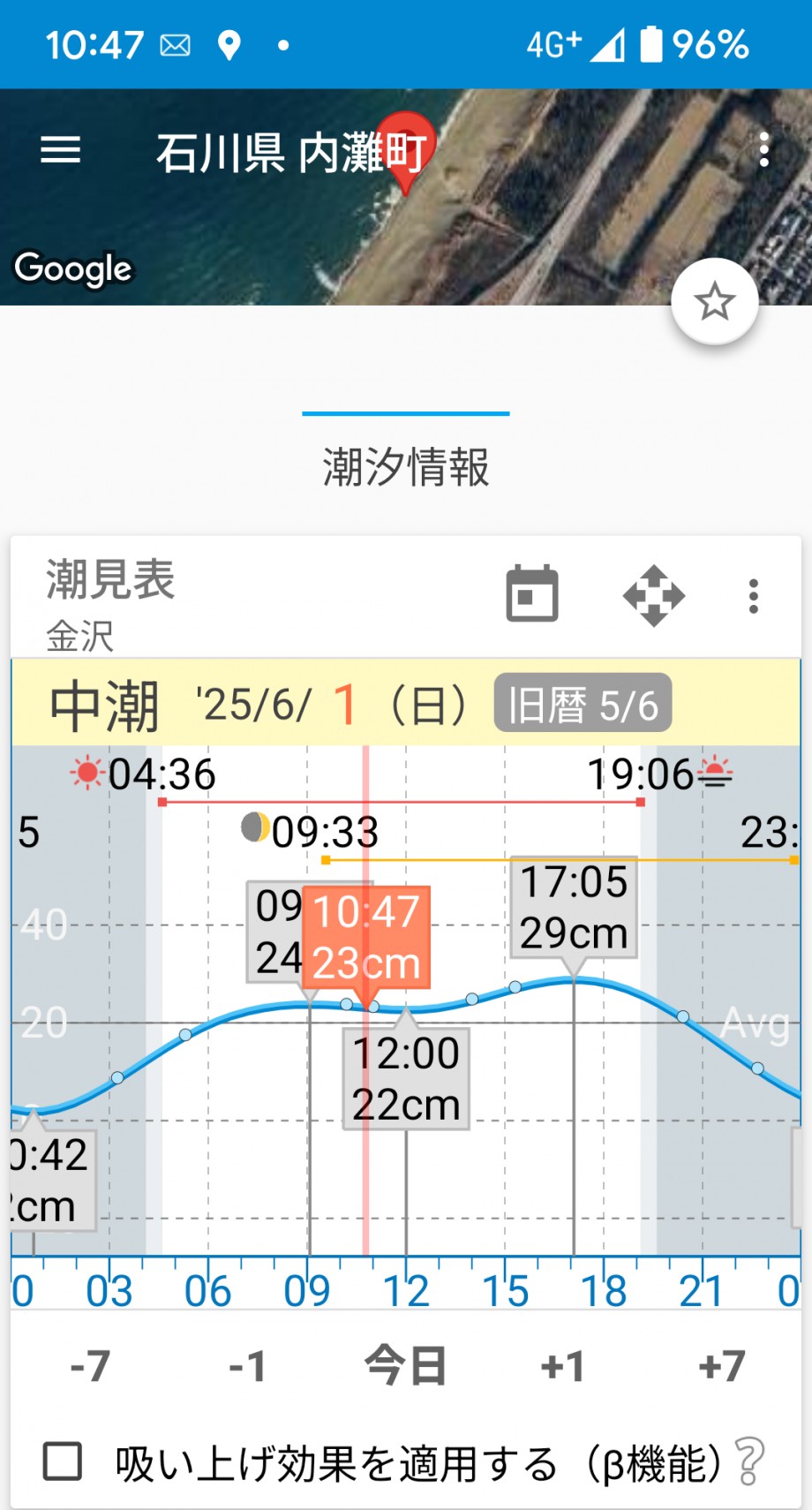Open the hamburger navigation drawer
This screenshot has height=1510, width=812.
click(61, 150)
